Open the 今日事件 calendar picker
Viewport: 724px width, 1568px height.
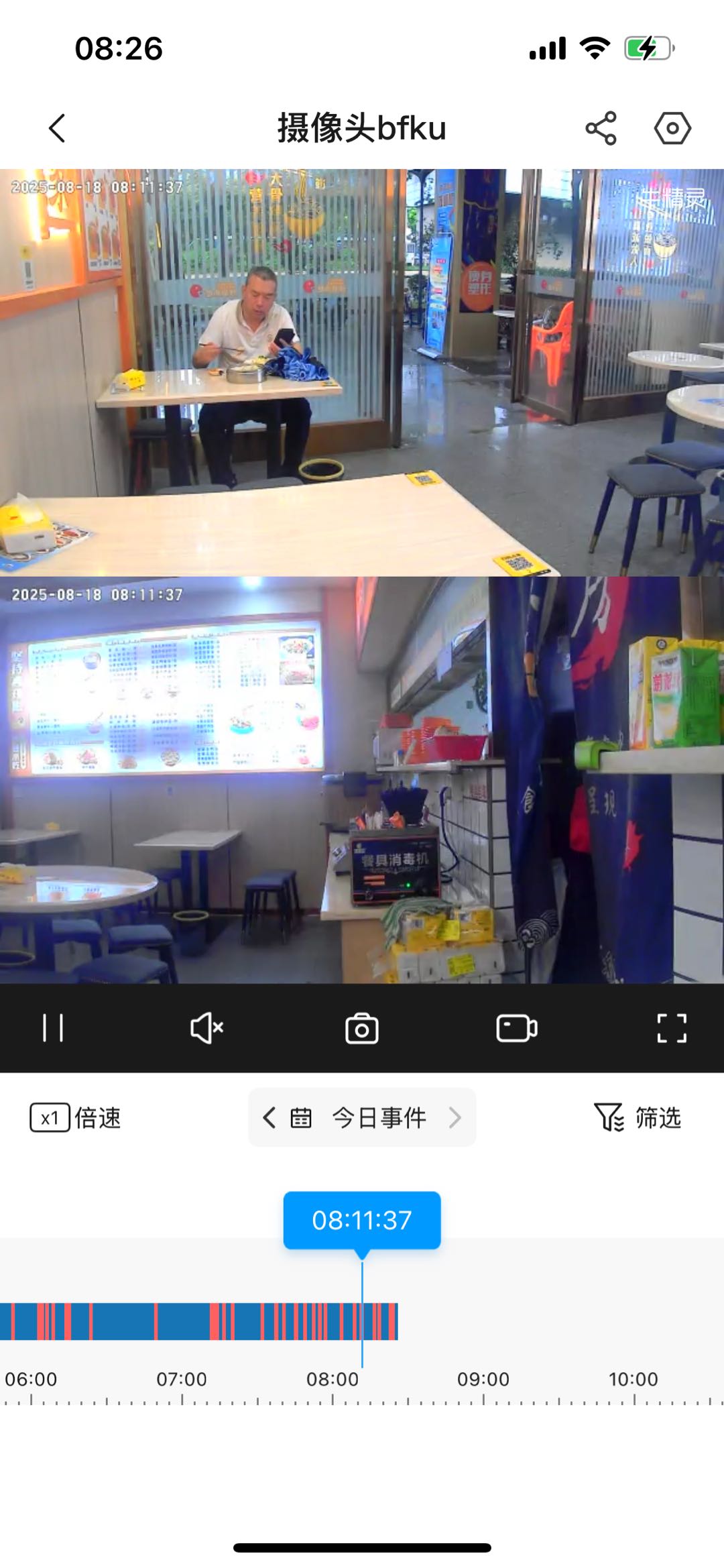click(362, 1117)
